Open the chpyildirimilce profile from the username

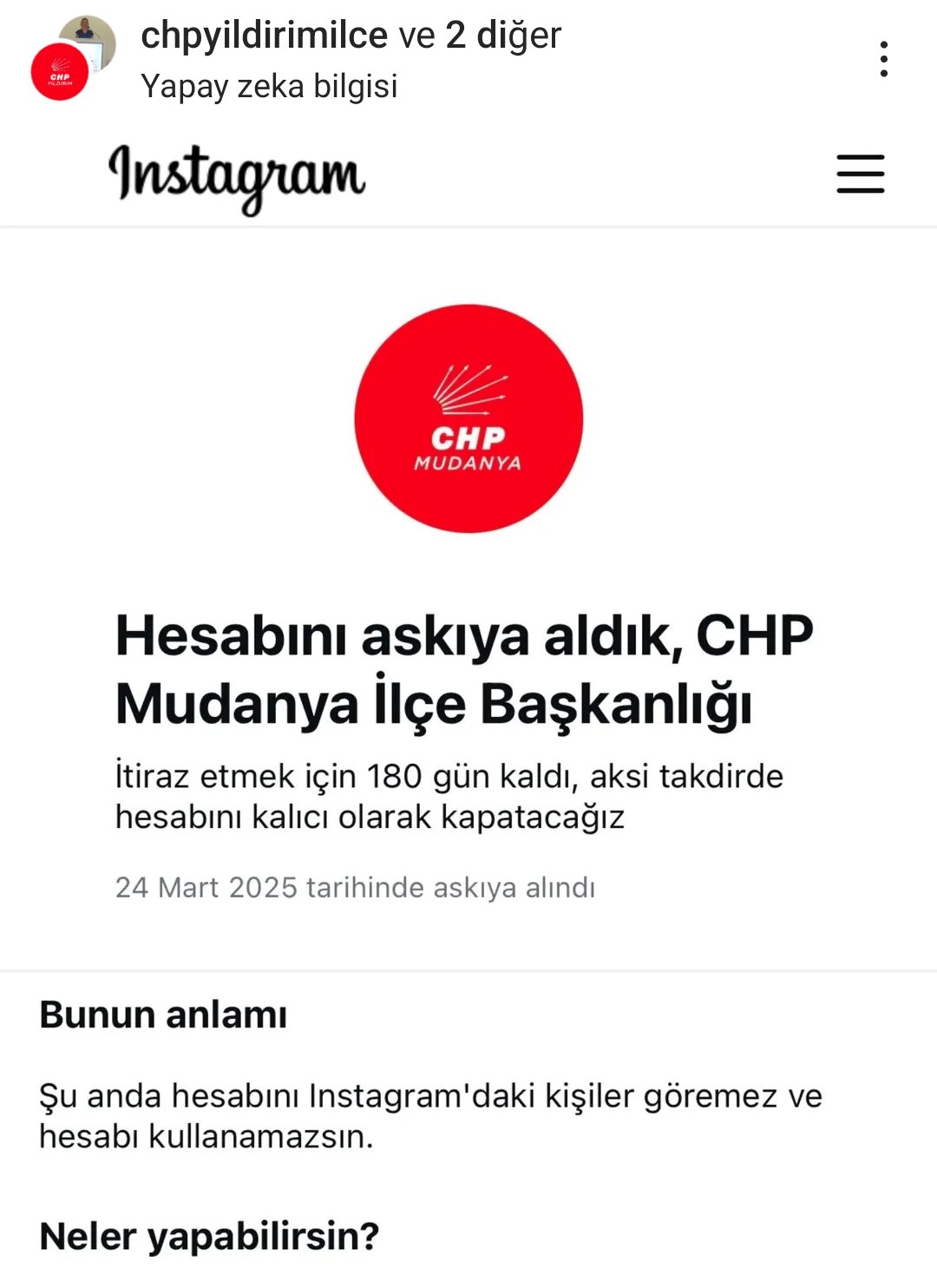[264, 36]
